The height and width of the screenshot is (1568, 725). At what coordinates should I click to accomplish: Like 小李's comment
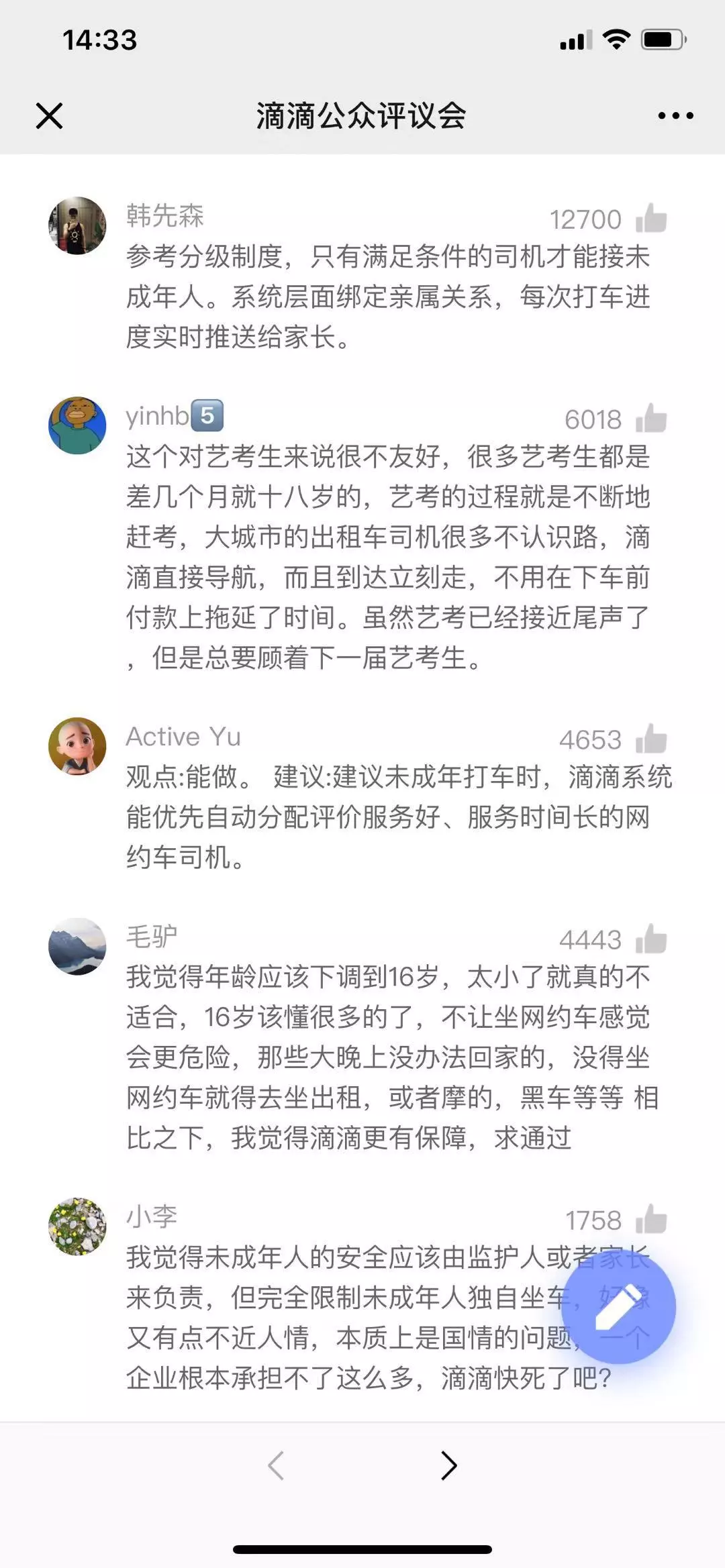(x=650, y=1219)
